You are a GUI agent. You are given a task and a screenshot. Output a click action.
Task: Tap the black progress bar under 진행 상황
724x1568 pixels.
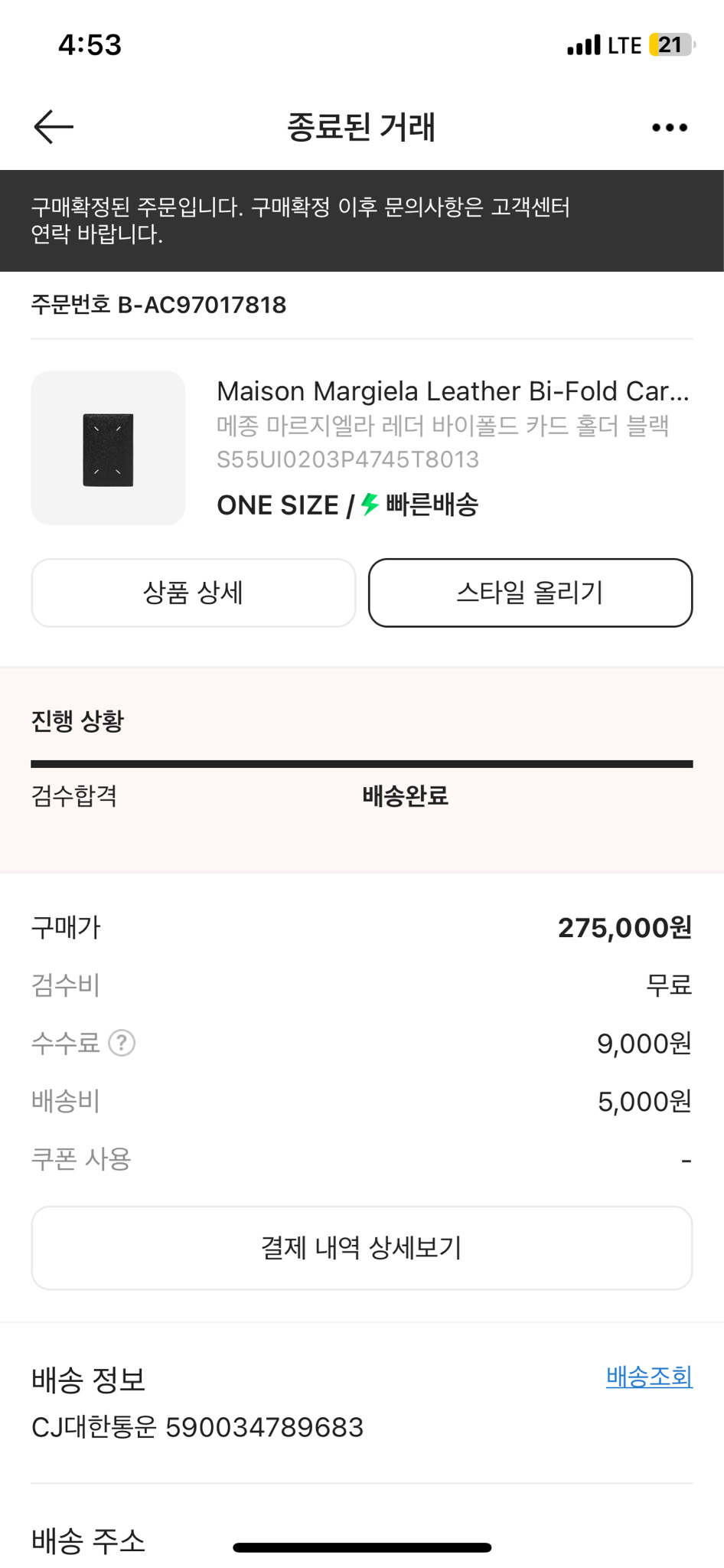point(361,763)
